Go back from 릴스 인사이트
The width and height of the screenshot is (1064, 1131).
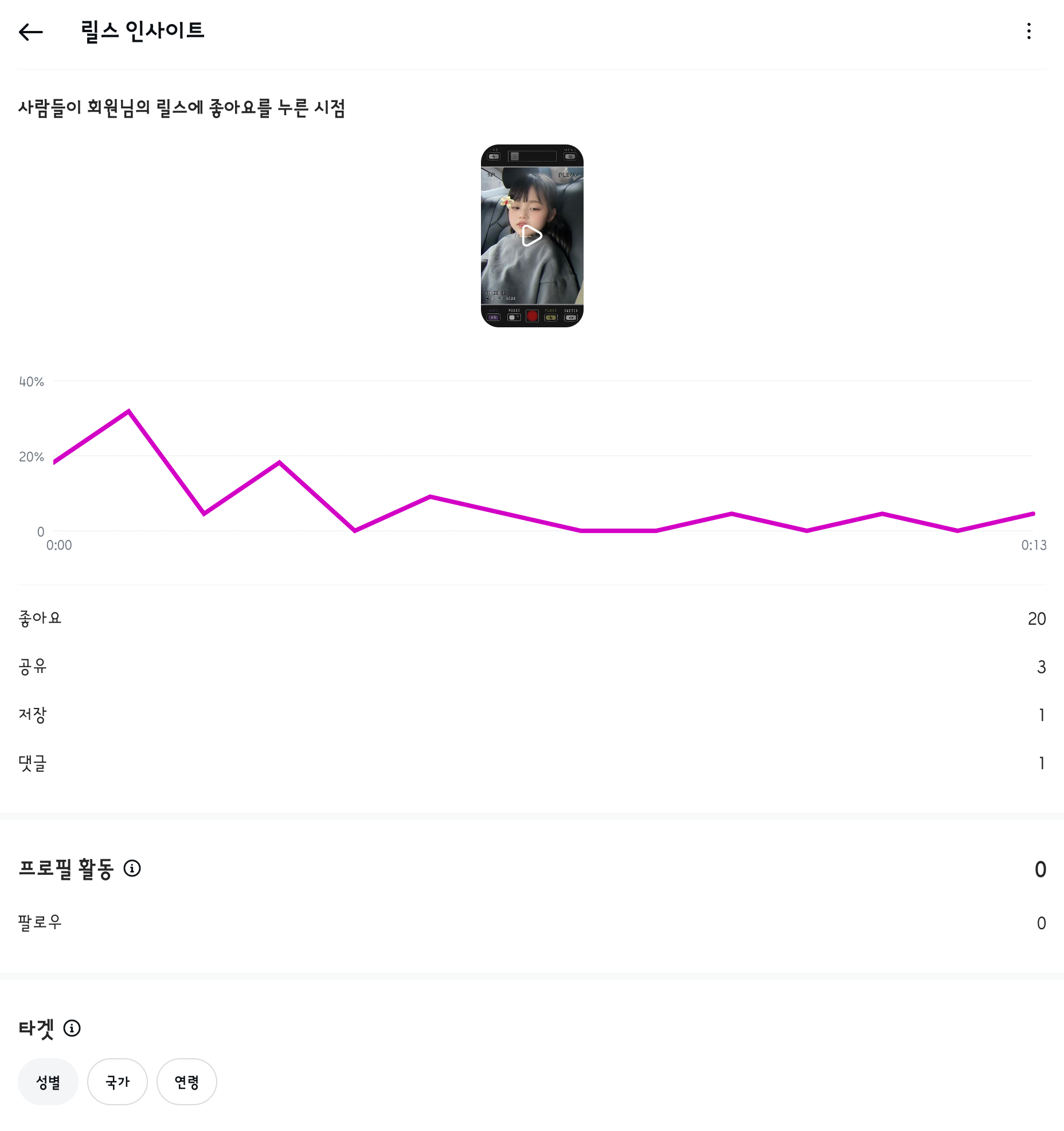coord(31,32)
